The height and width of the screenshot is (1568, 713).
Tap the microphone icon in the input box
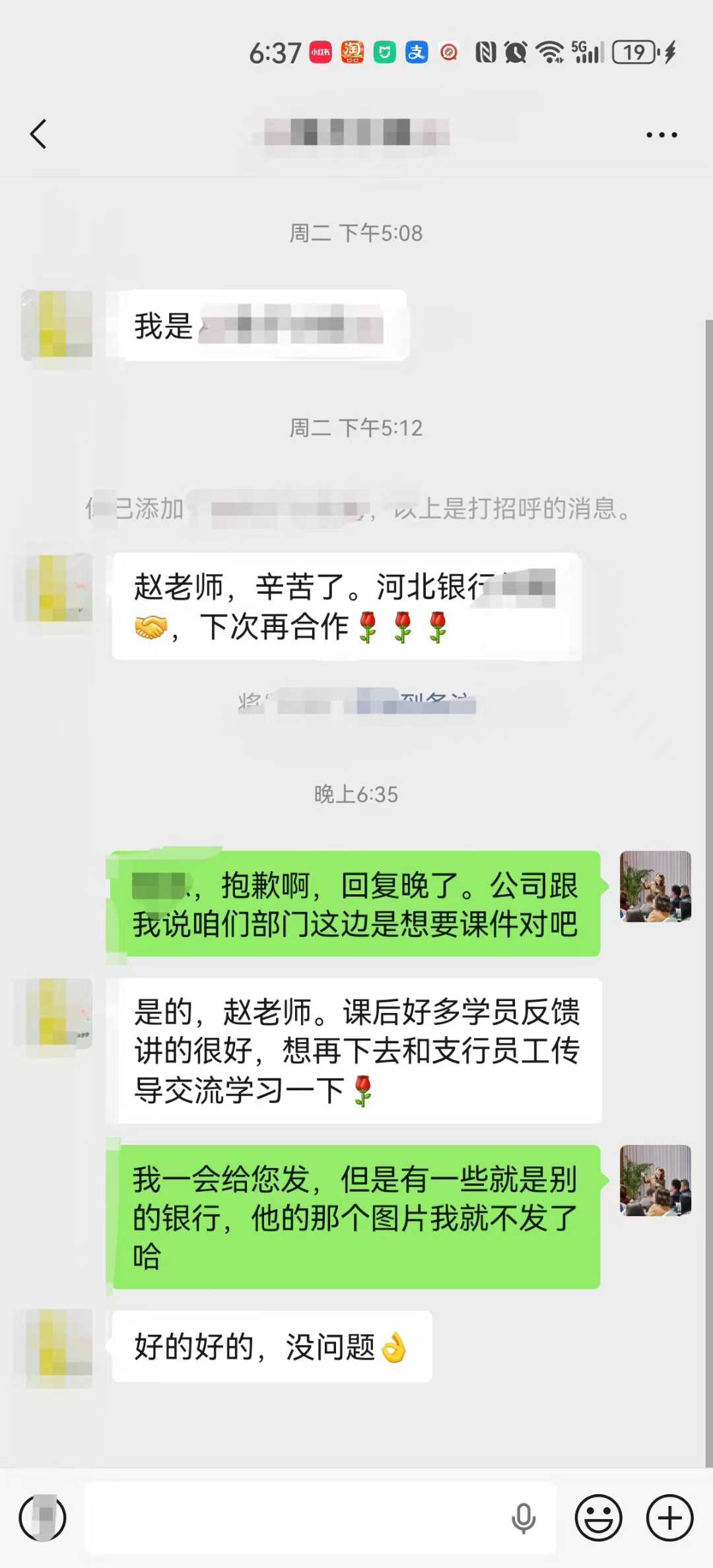pyautogui.click(x=523, y=1517)
